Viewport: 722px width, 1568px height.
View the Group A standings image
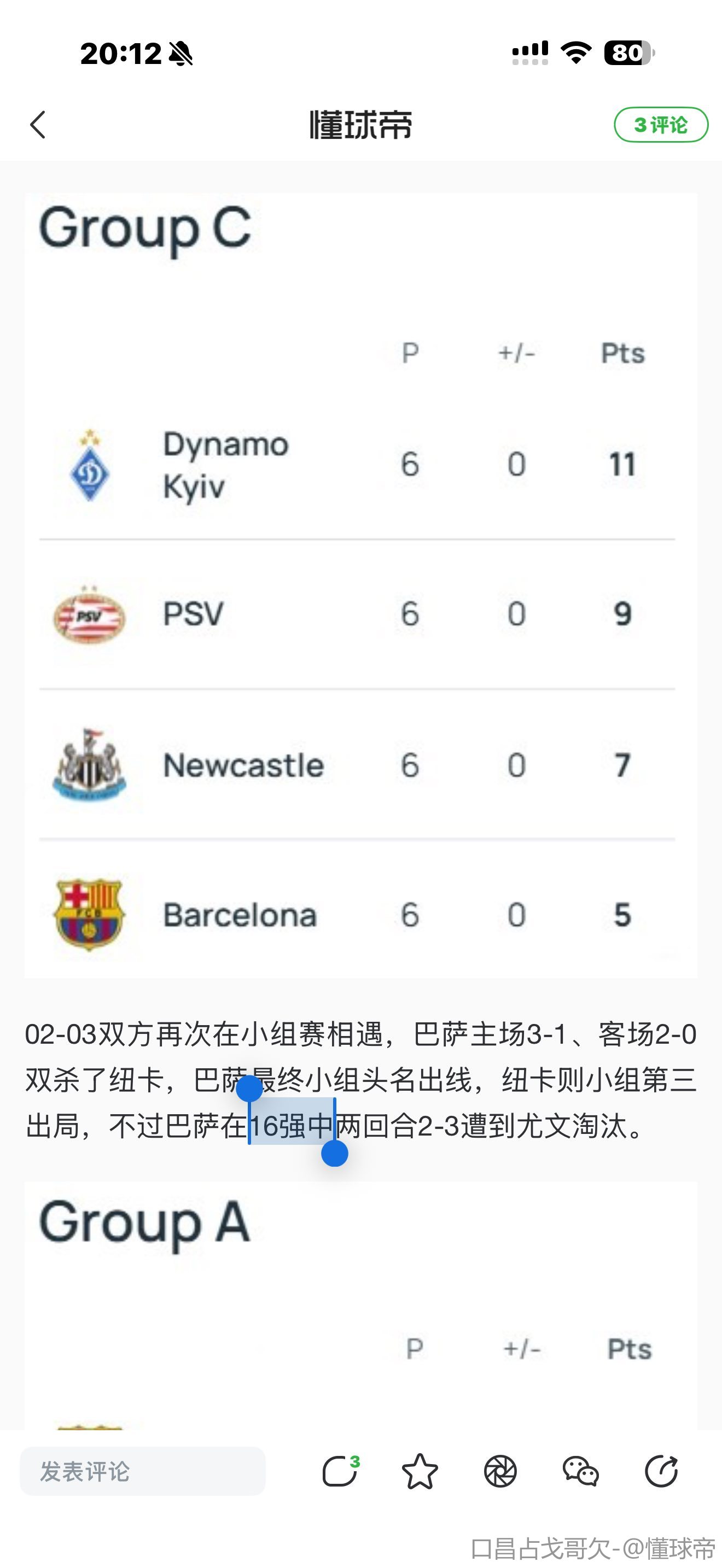pyautogui.click(x=361, y=1303)
